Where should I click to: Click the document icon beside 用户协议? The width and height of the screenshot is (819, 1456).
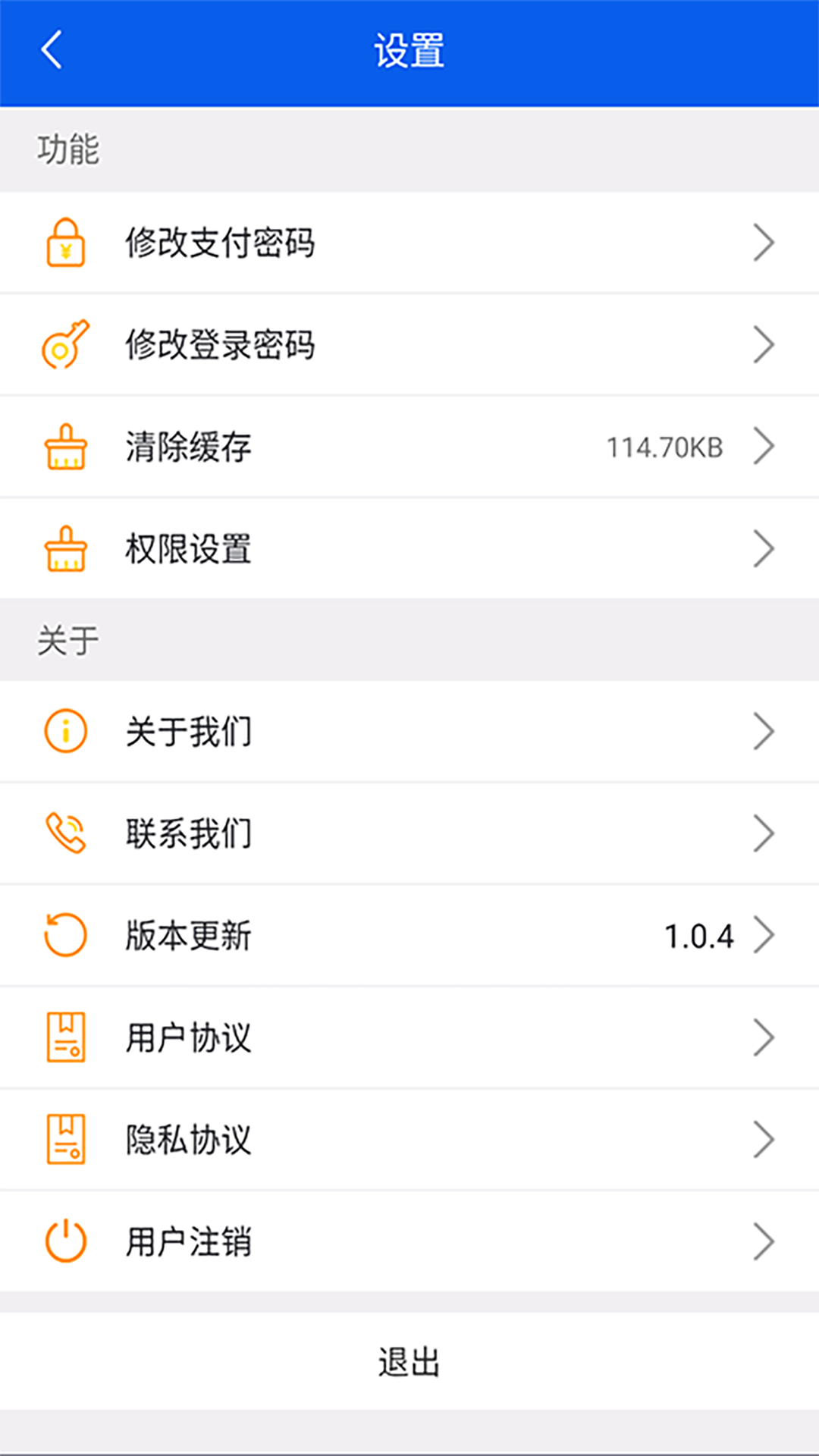coord(66,1037)
